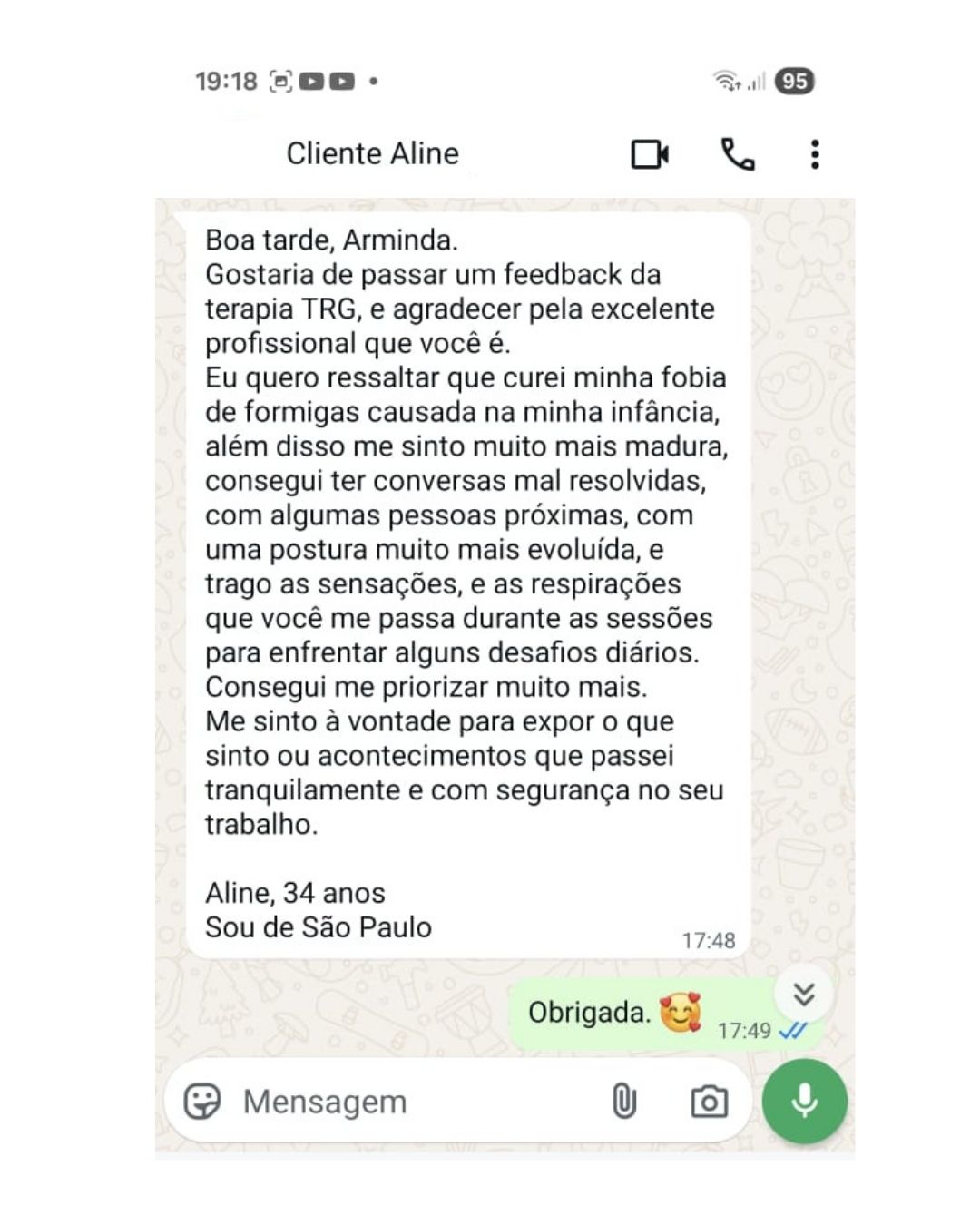
Task: Open the overflow menu
Action: point(815,154)
